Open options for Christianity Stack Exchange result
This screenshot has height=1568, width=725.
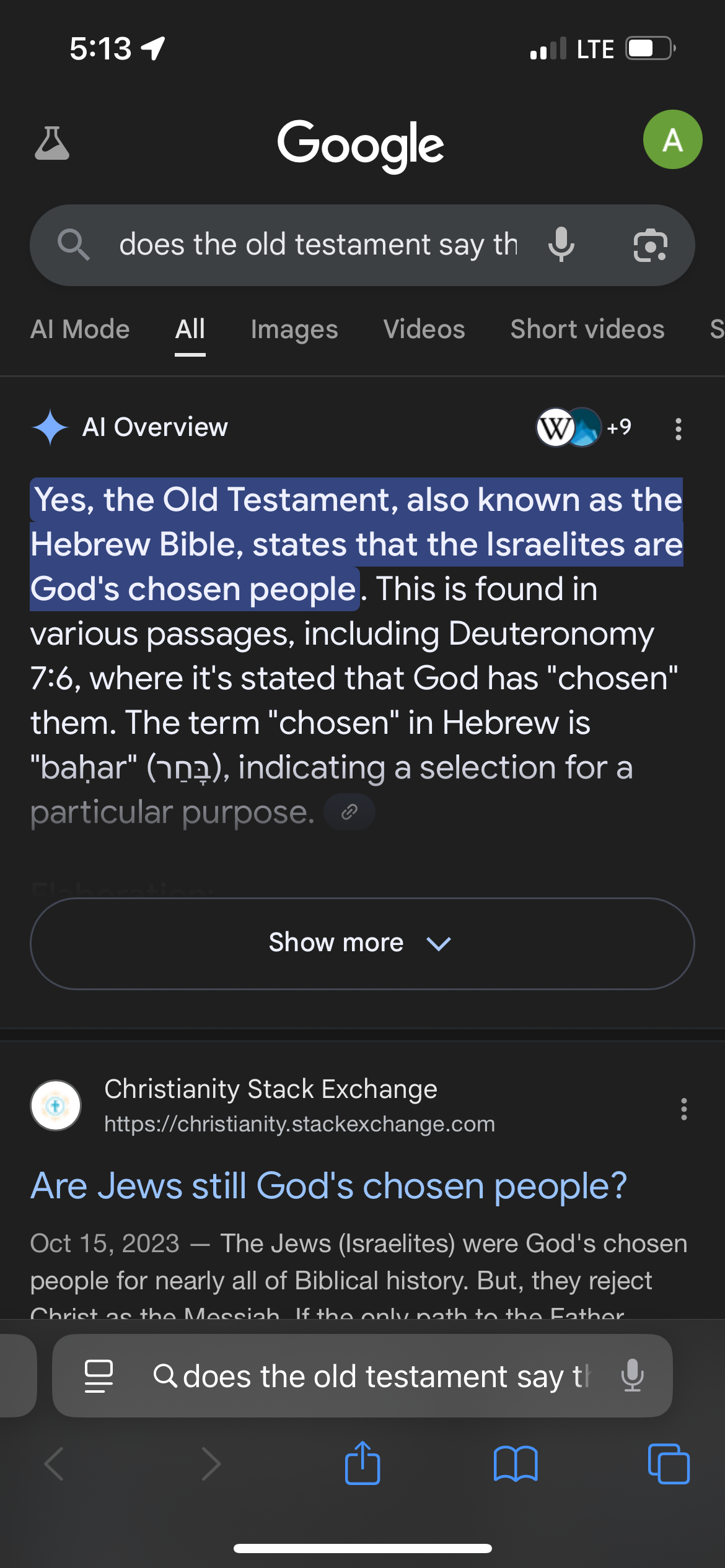coord(684,1108)
